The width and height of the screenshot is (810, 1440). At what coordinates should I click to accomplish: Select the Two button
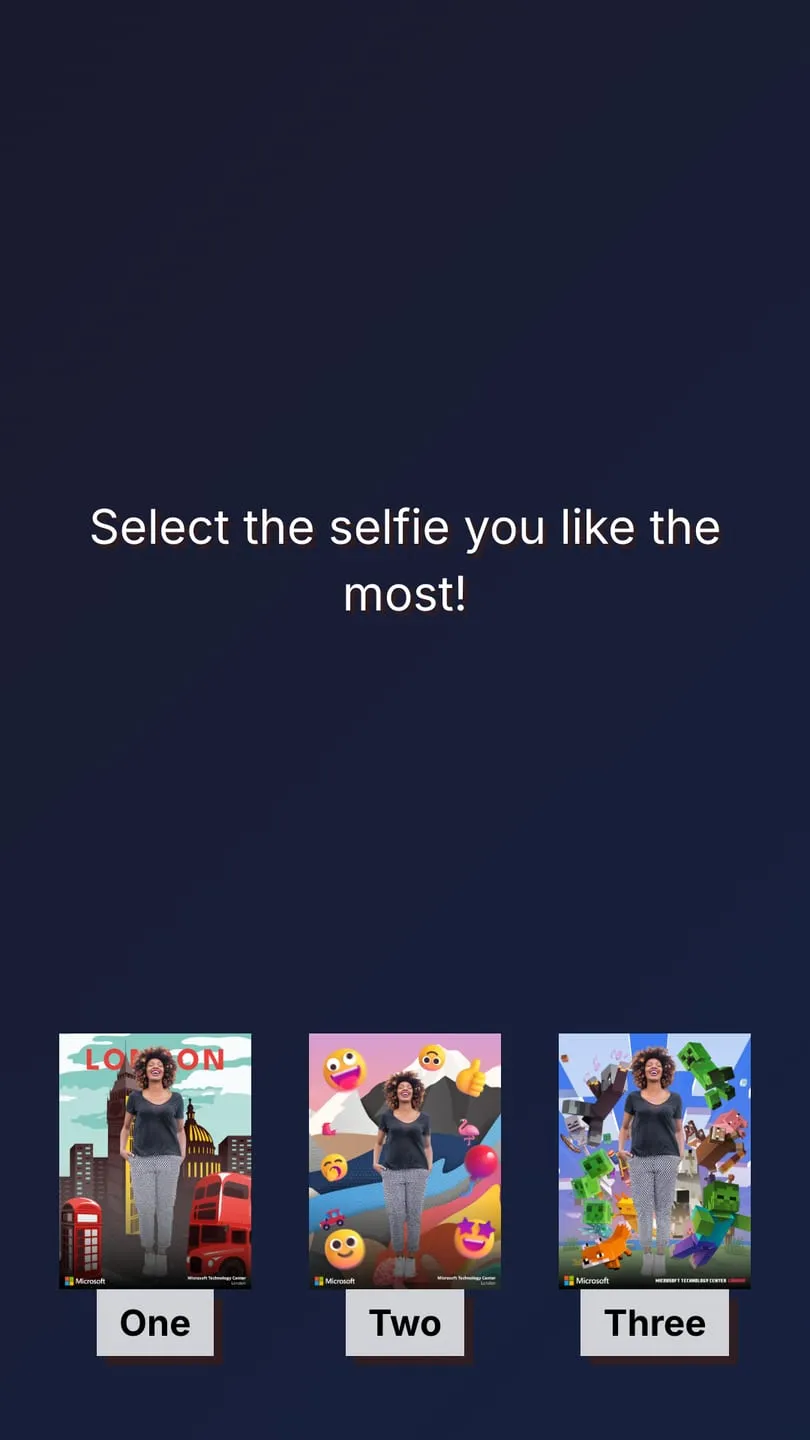(x=405, y=1322)
